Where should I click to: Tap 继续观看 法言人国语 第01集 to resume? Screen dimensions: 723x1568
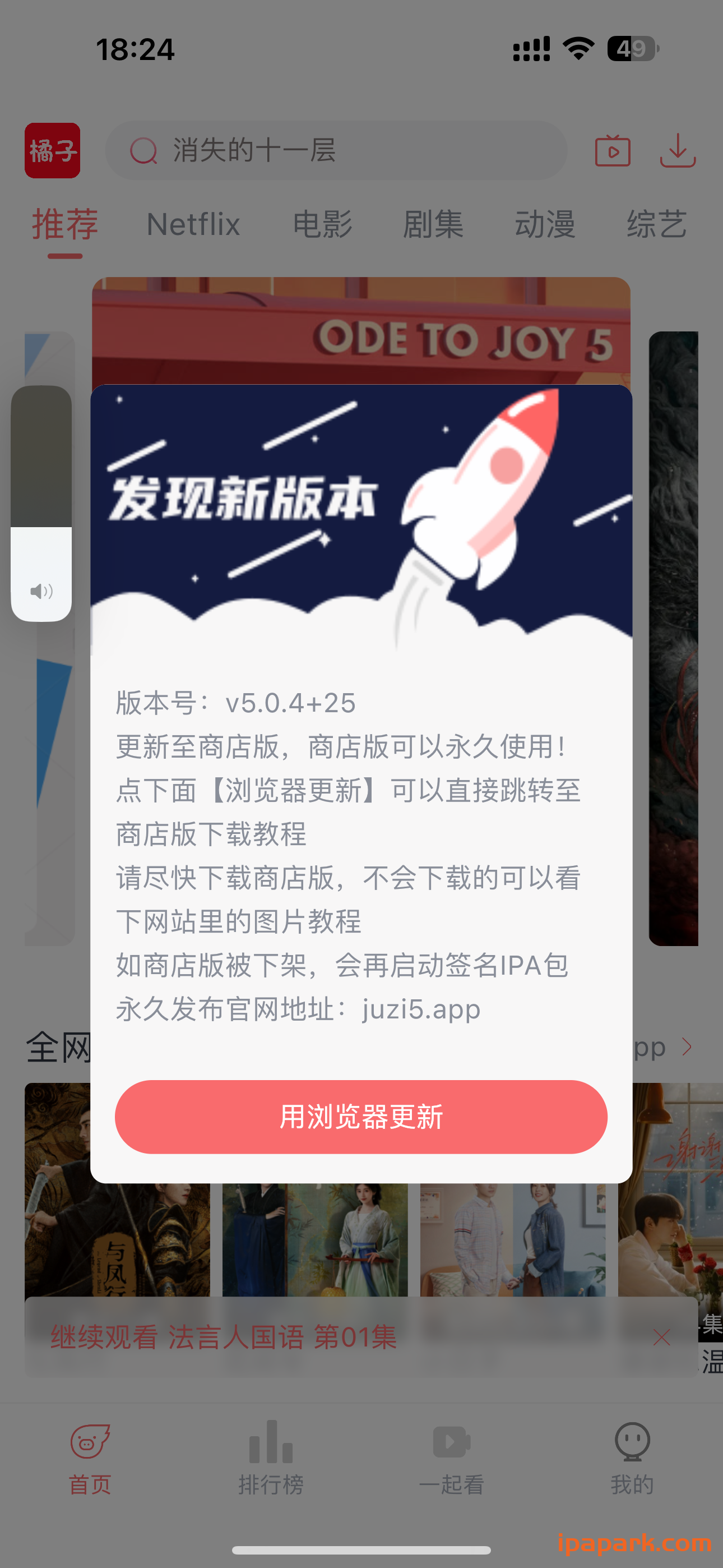click(x=223, y=1337)
